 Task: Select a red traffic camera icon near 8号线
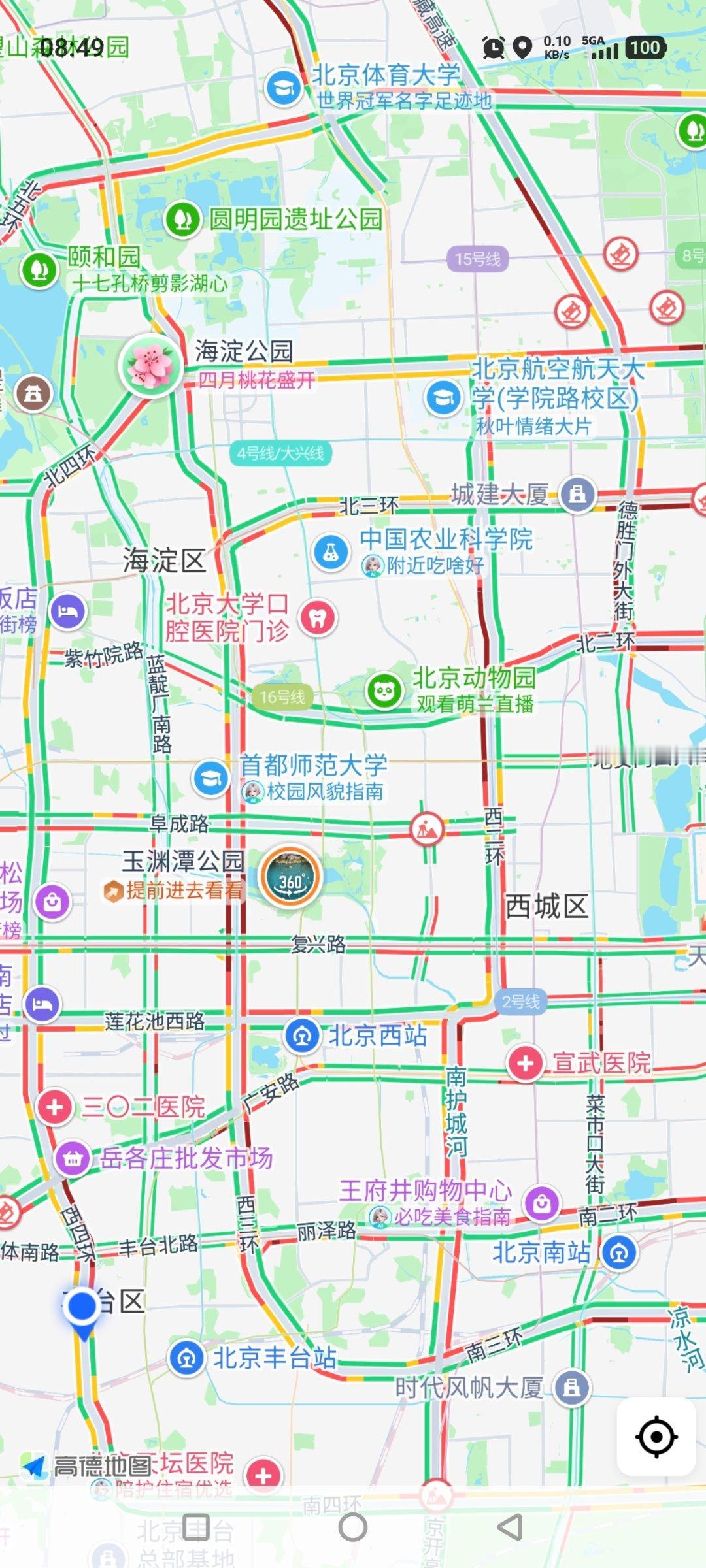pyautogui.click(x=622, y=253)
